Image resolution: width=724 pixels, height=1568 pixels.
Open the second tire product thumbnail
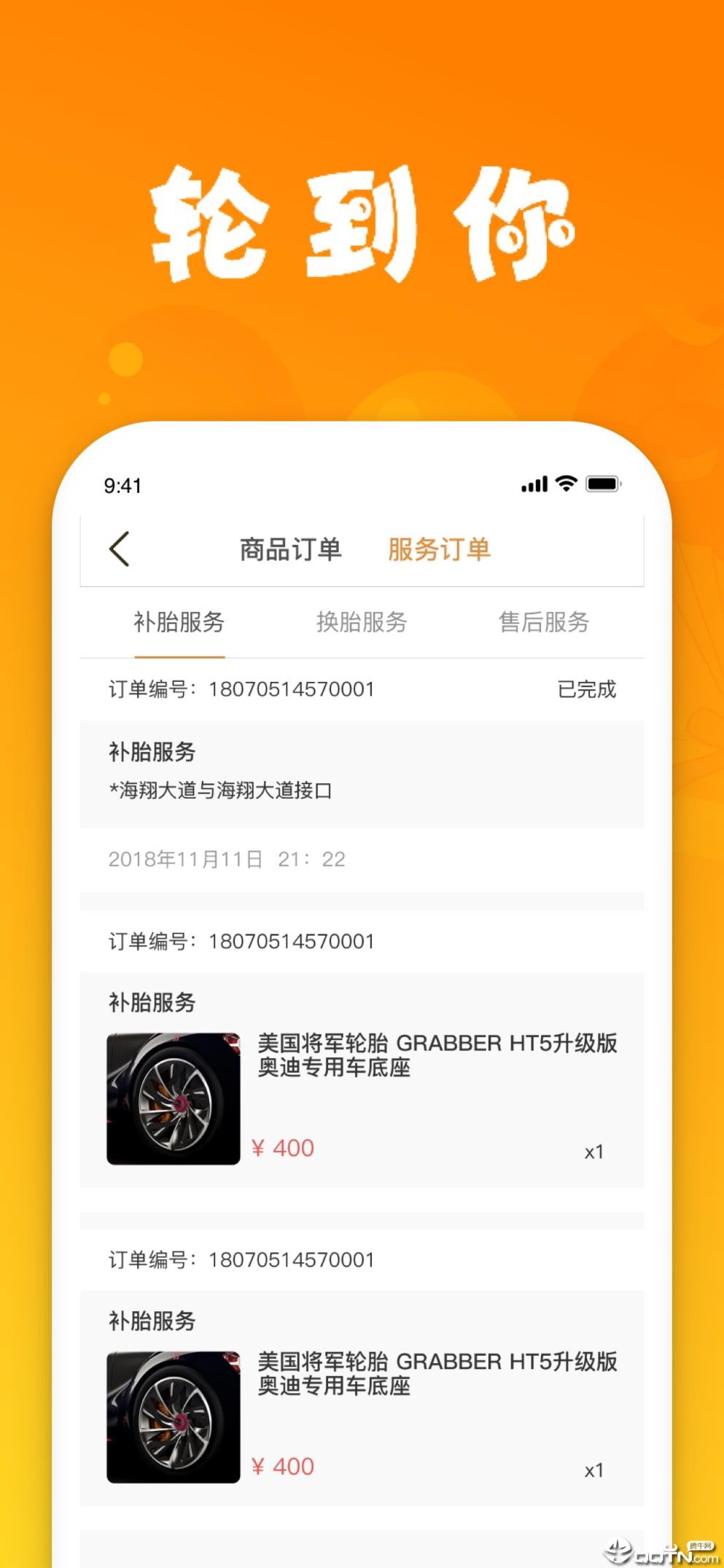[x=172, y=1415]
